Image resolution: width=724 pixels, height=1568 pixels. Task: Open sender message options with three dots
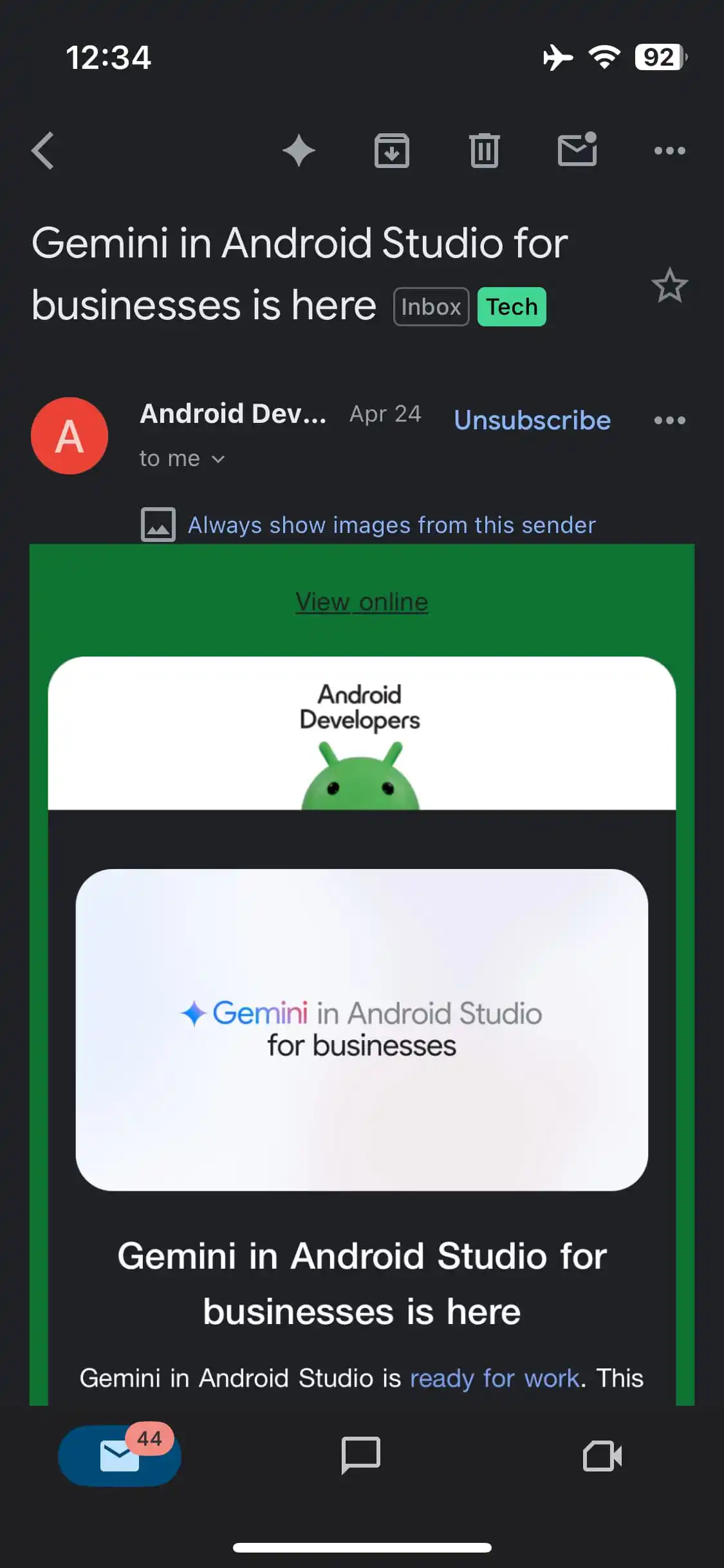click(x=669, y=420)
